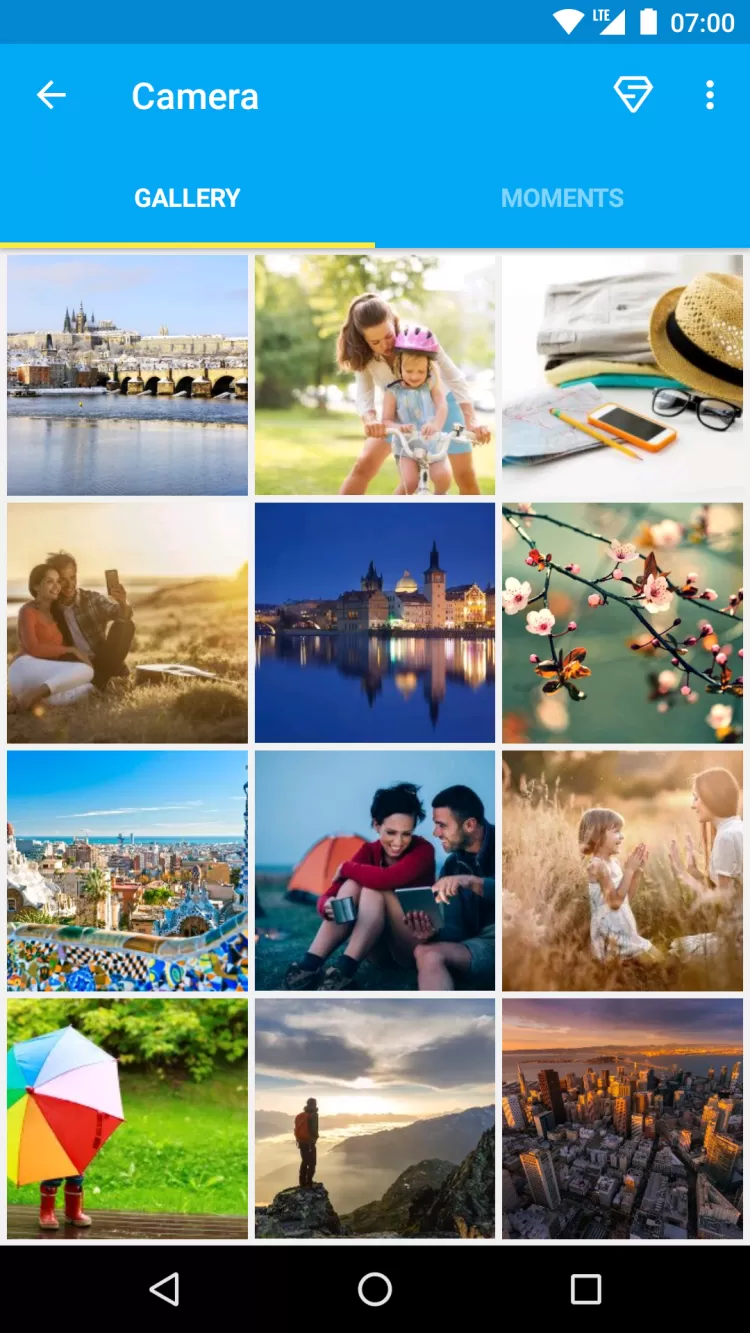View the mother and child on bicycle photo
750x1333 pixels.
coord(375,375)
